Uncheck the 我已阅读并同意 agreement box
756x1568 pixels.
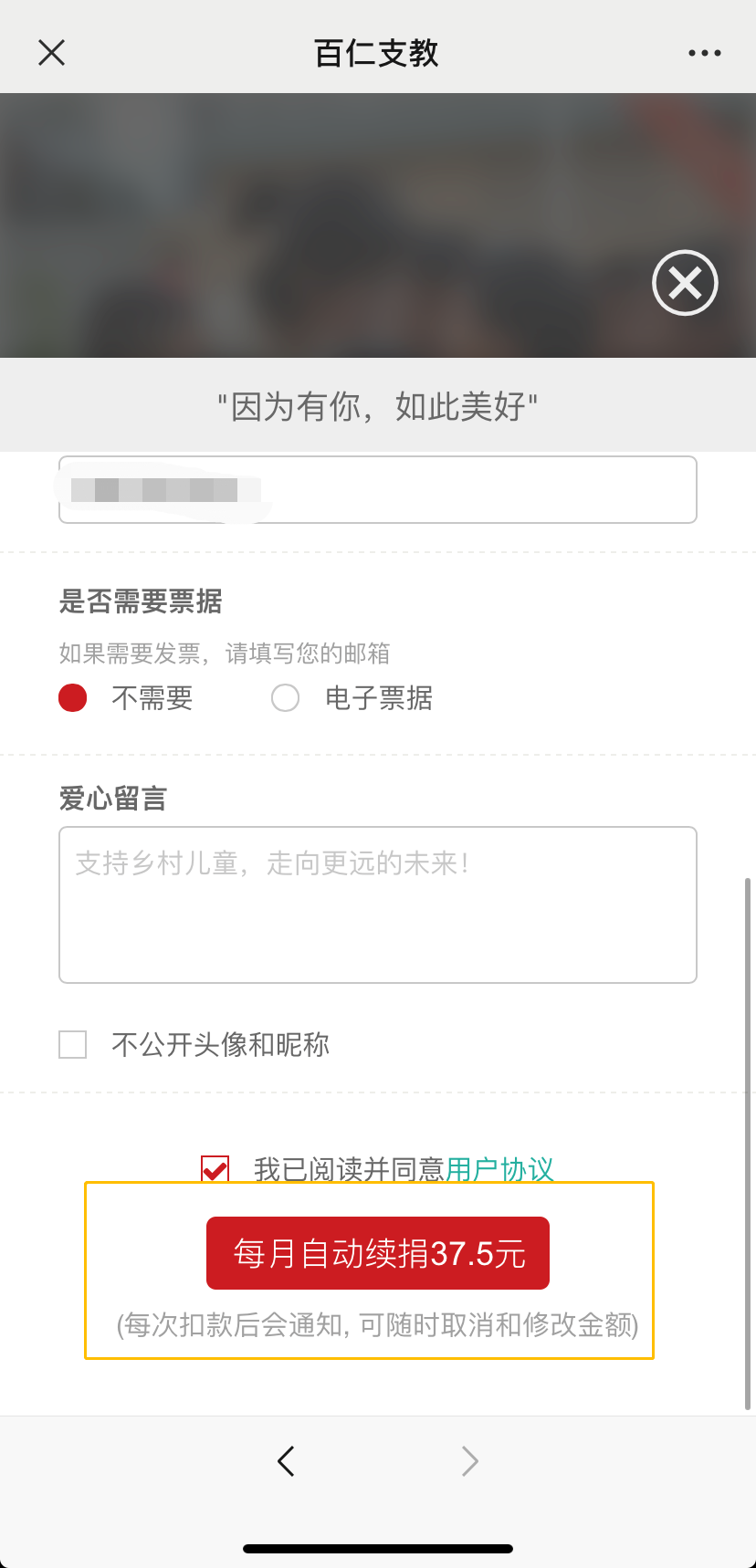tap(215, 1168)
